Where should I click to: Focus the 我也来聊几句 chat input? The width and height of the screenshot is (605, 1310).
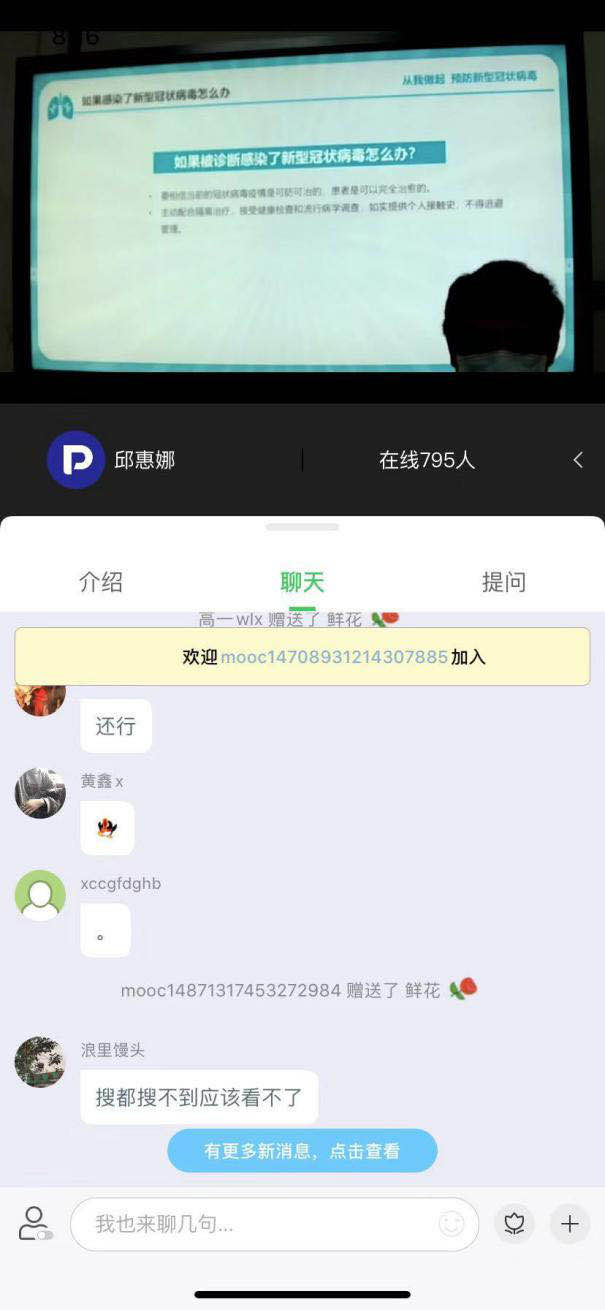[x=260, y=1224]
